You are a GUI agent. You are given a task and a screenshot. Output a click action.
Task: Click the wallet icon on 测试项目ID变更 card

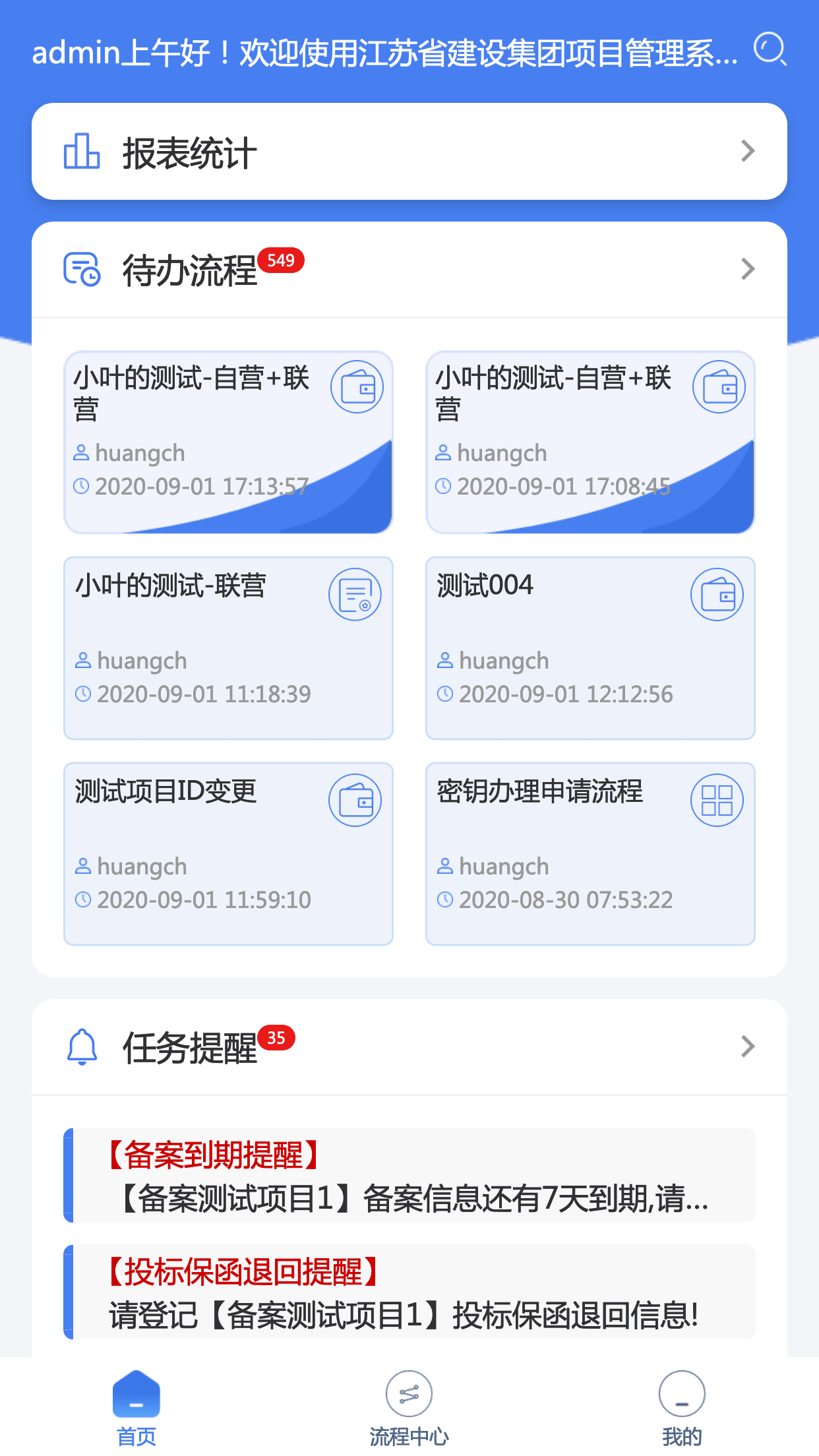click(355, 800)
